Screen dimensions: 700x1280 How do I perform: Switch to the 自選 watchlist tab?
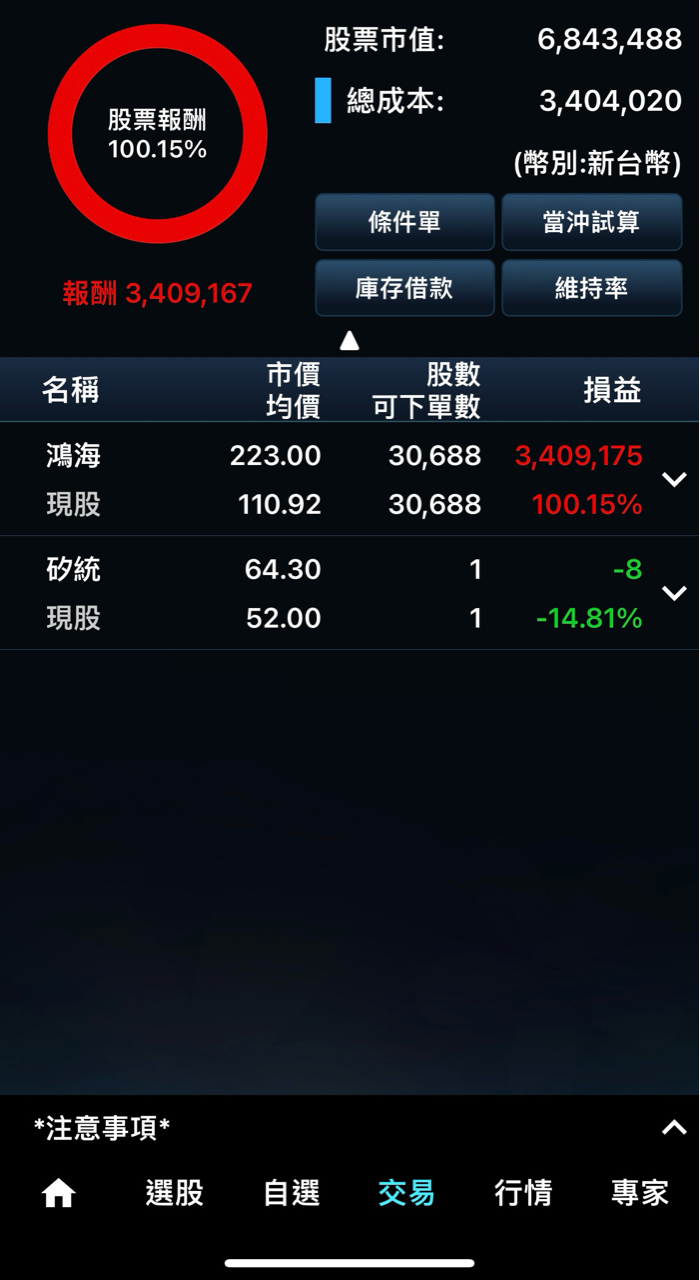pyautogui.click(x=291, y=1193)
